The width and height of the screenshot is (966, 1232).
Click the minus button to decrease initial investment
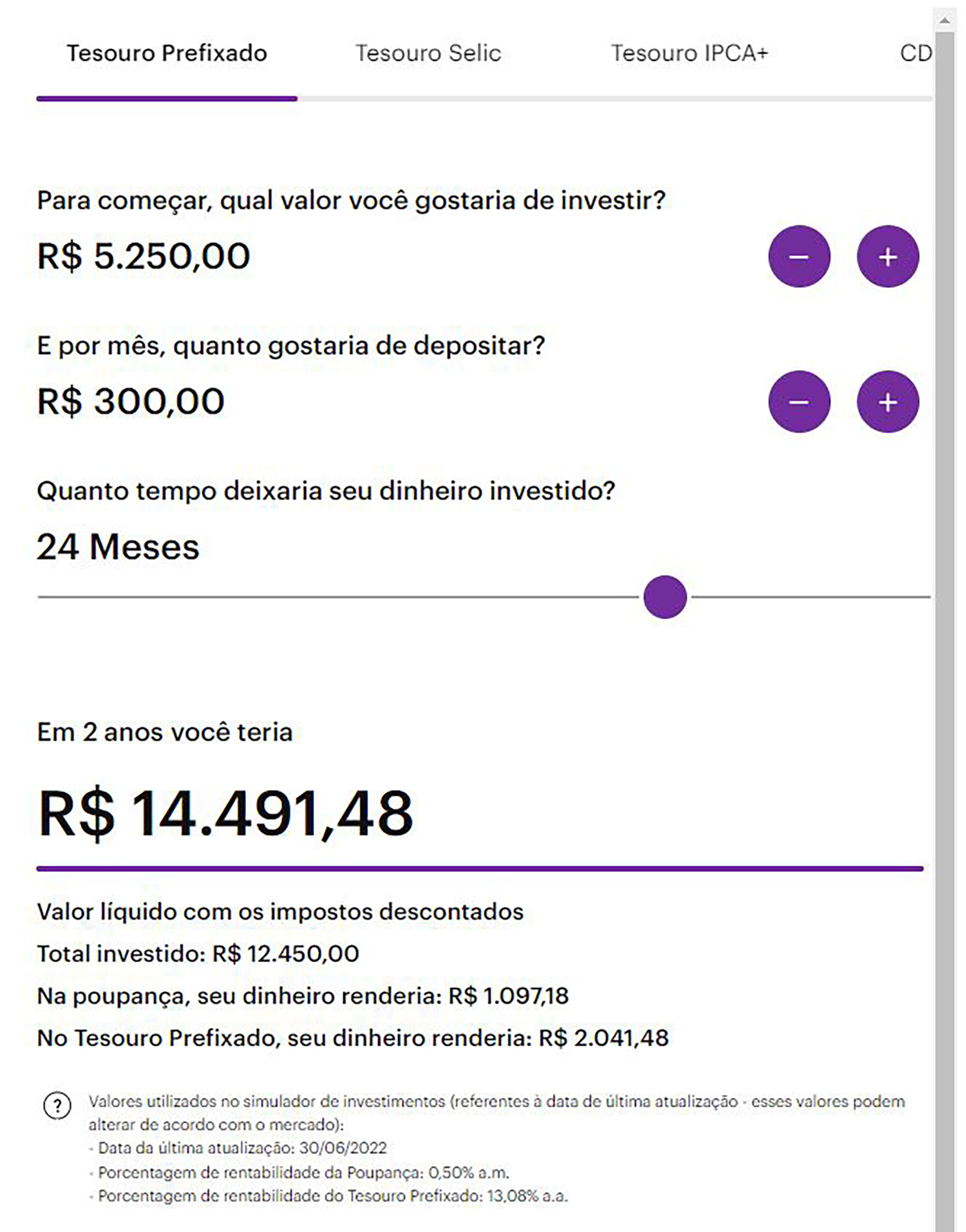(799, 256)
